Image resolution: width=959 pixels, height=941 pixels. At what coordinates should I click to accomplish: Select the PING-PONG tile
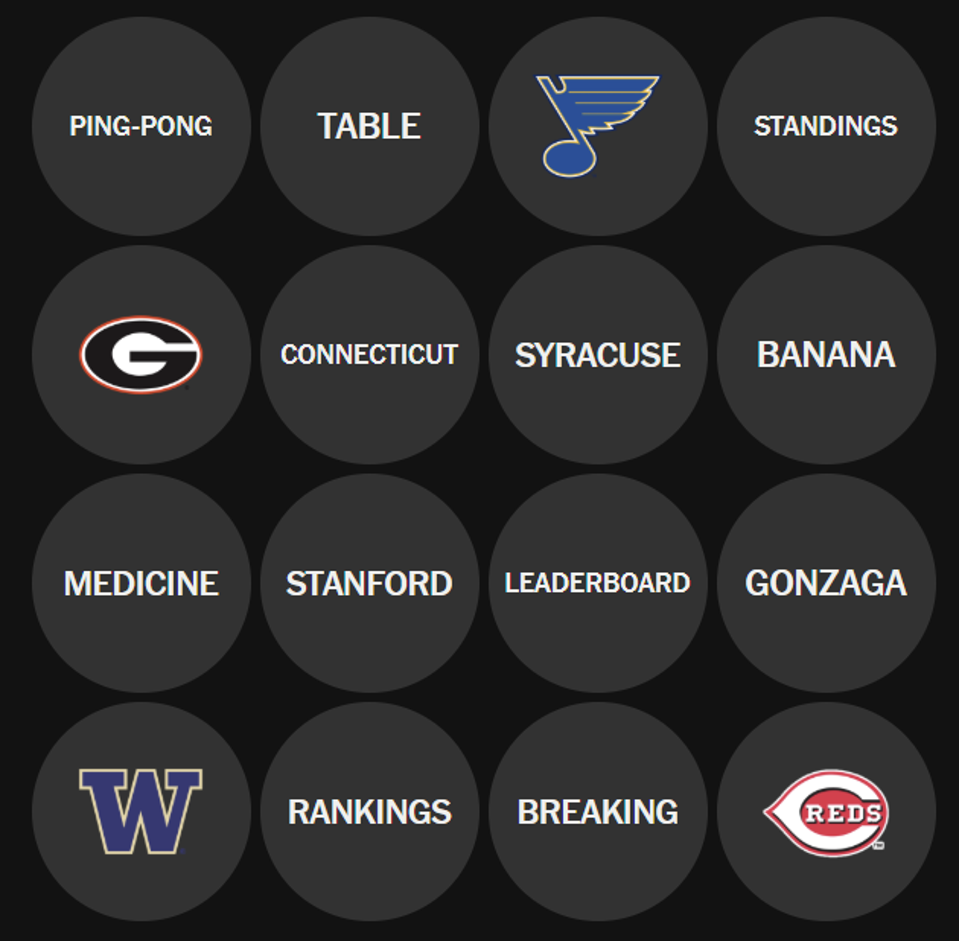point(141,126)
